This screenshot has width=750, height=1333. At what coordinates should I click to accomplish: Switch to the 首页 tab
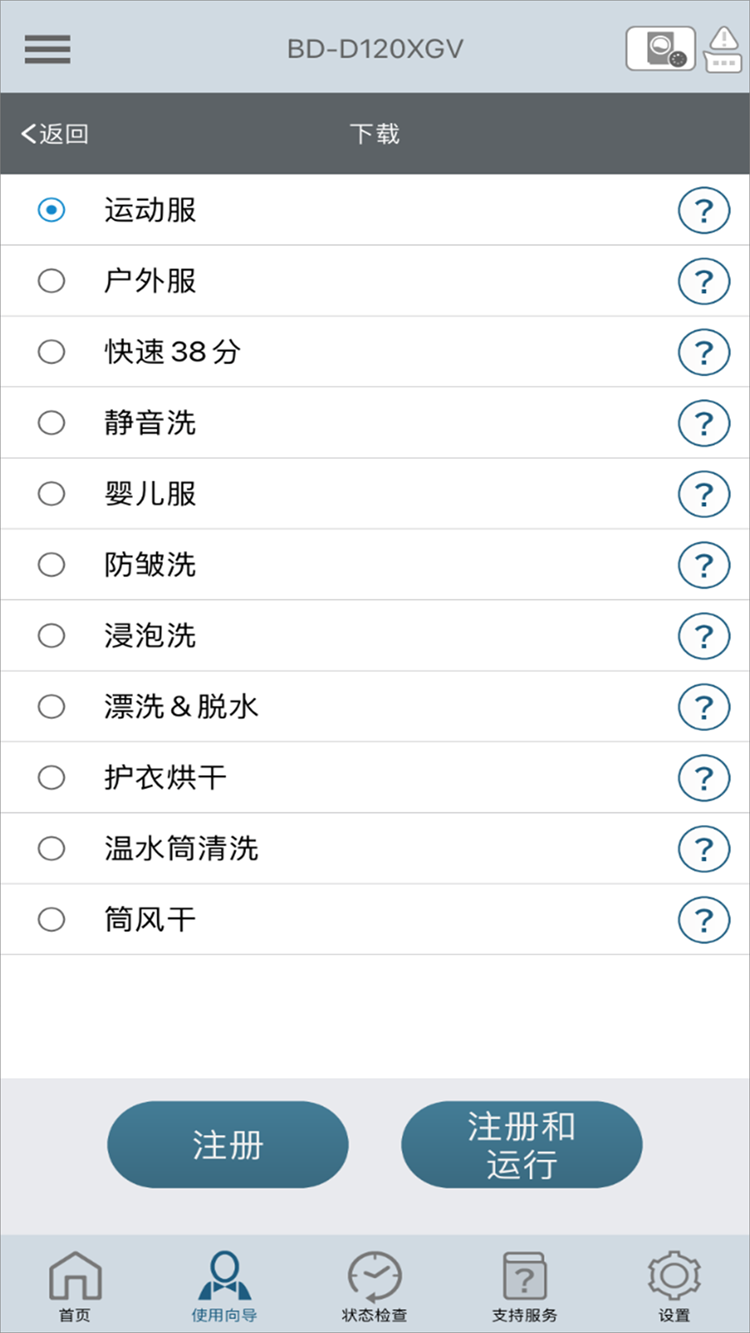[x=75, y=1287]
